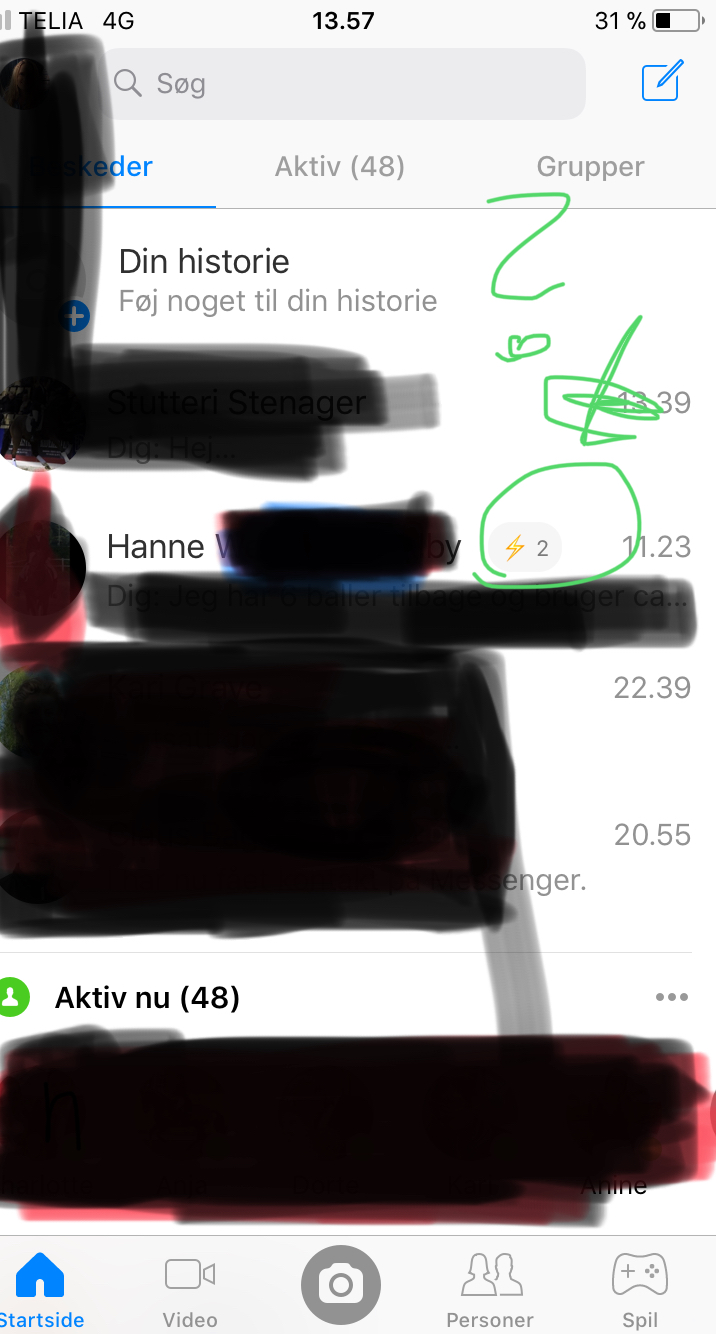Switch to the Grupper tab
Screen dimensions: 716x1334
(590, 166)
